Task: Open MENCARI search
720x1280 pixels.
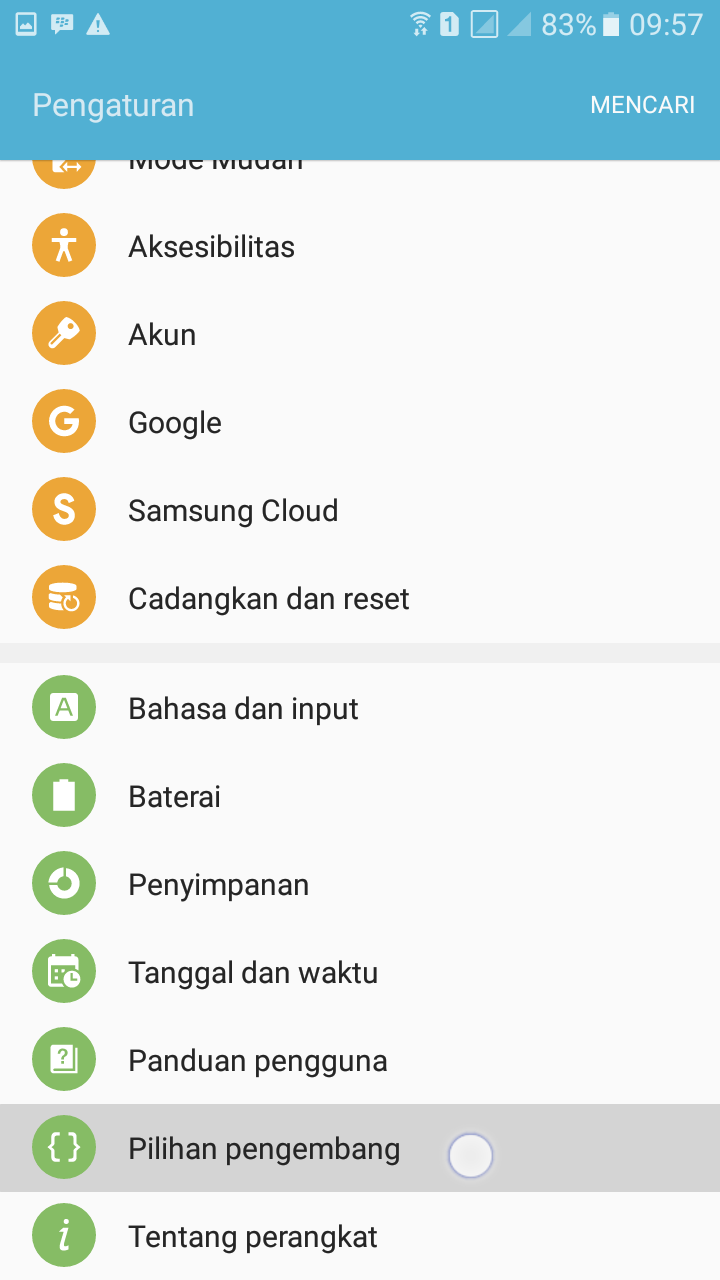Action: [643, 104]
